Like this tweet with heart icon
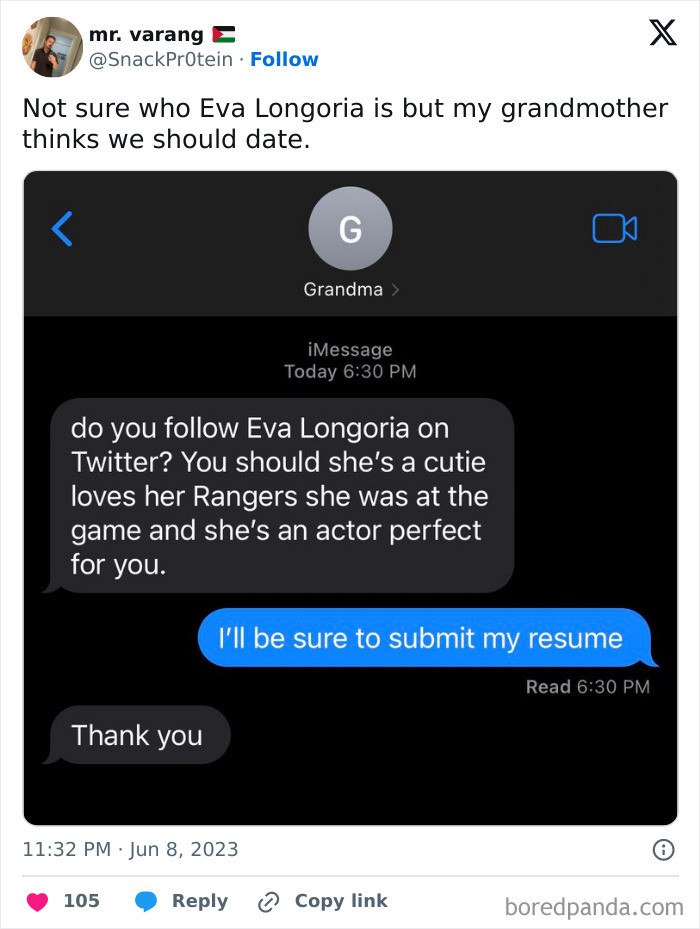 tap(38, 901)
